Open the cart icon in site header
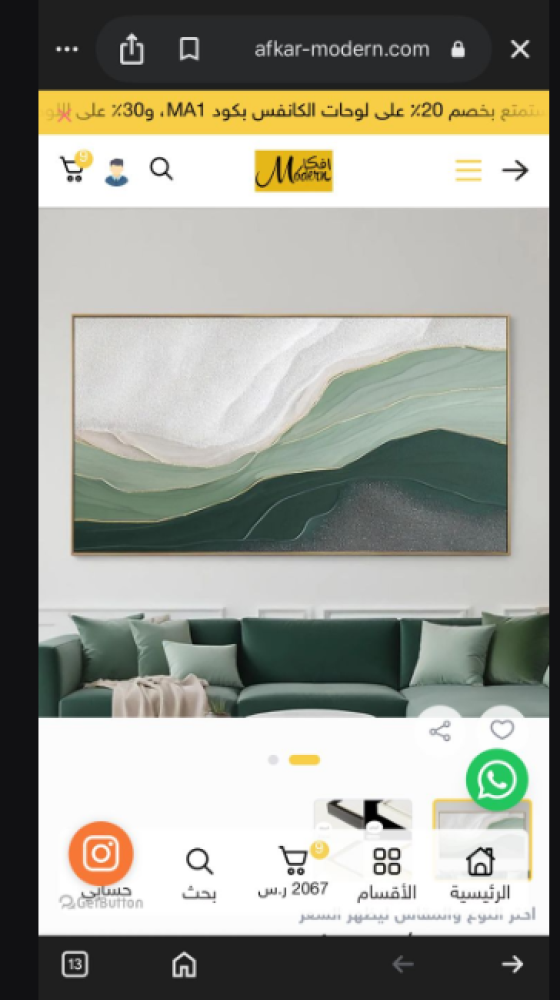This screenshot has width=560, height=1000. [74, 167]
